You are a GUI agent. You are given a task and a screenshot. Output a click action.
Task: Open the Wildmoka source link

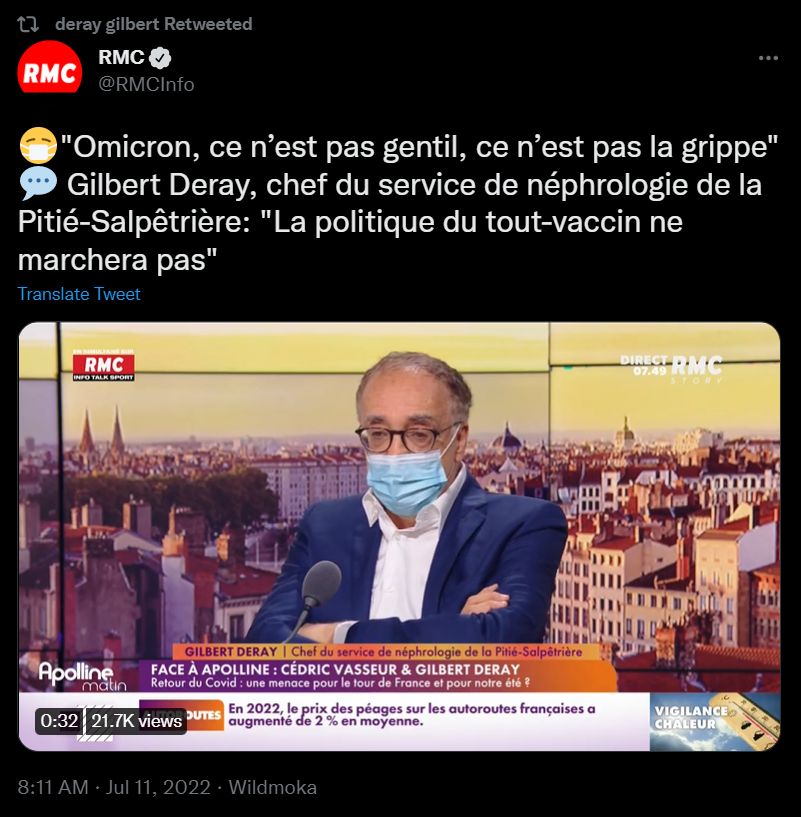point(273,788)
